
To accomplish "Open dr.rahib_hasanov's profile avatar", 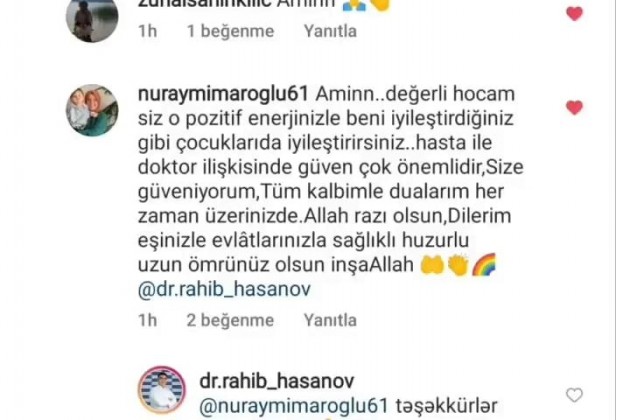I will point(160,391).
